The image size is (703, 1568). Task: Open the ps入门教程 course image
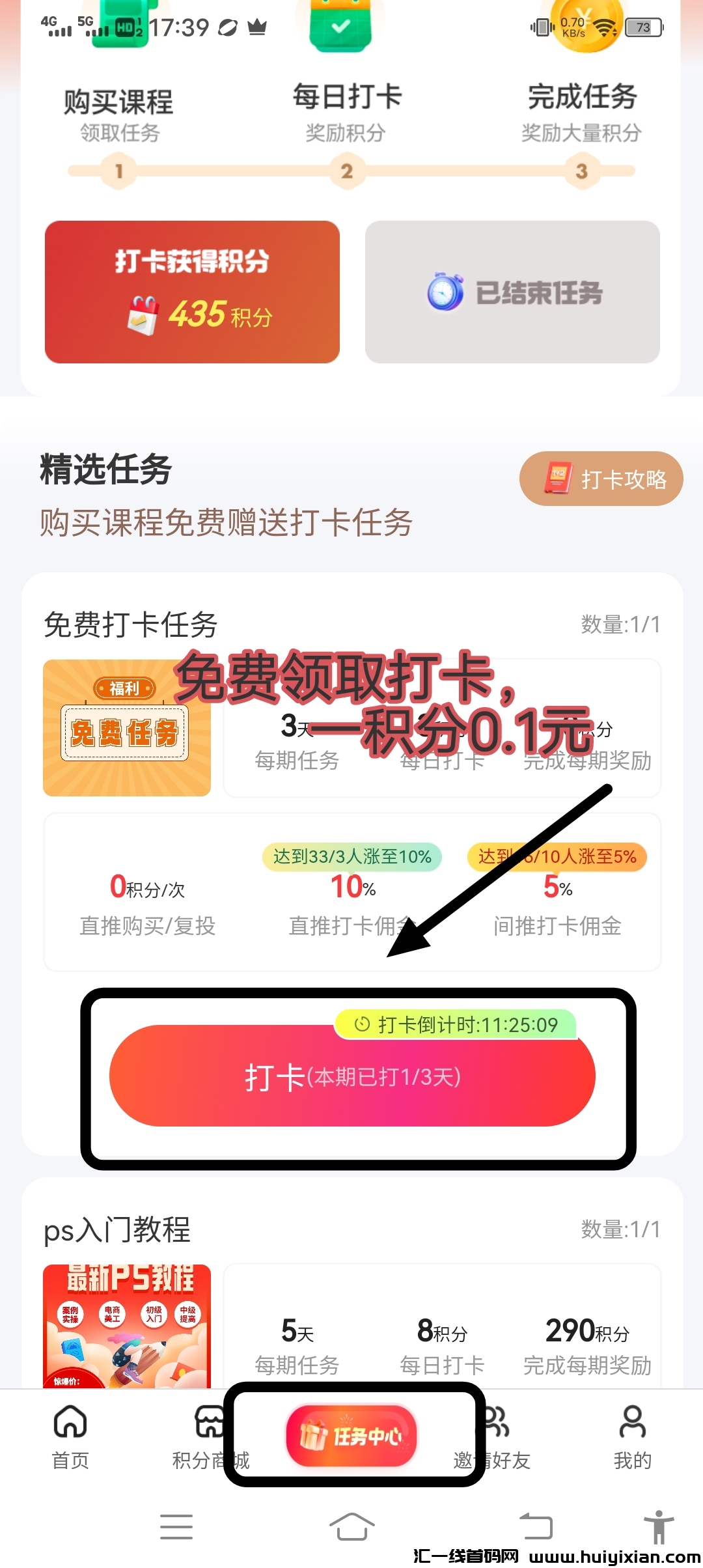tap(127, 1326)
